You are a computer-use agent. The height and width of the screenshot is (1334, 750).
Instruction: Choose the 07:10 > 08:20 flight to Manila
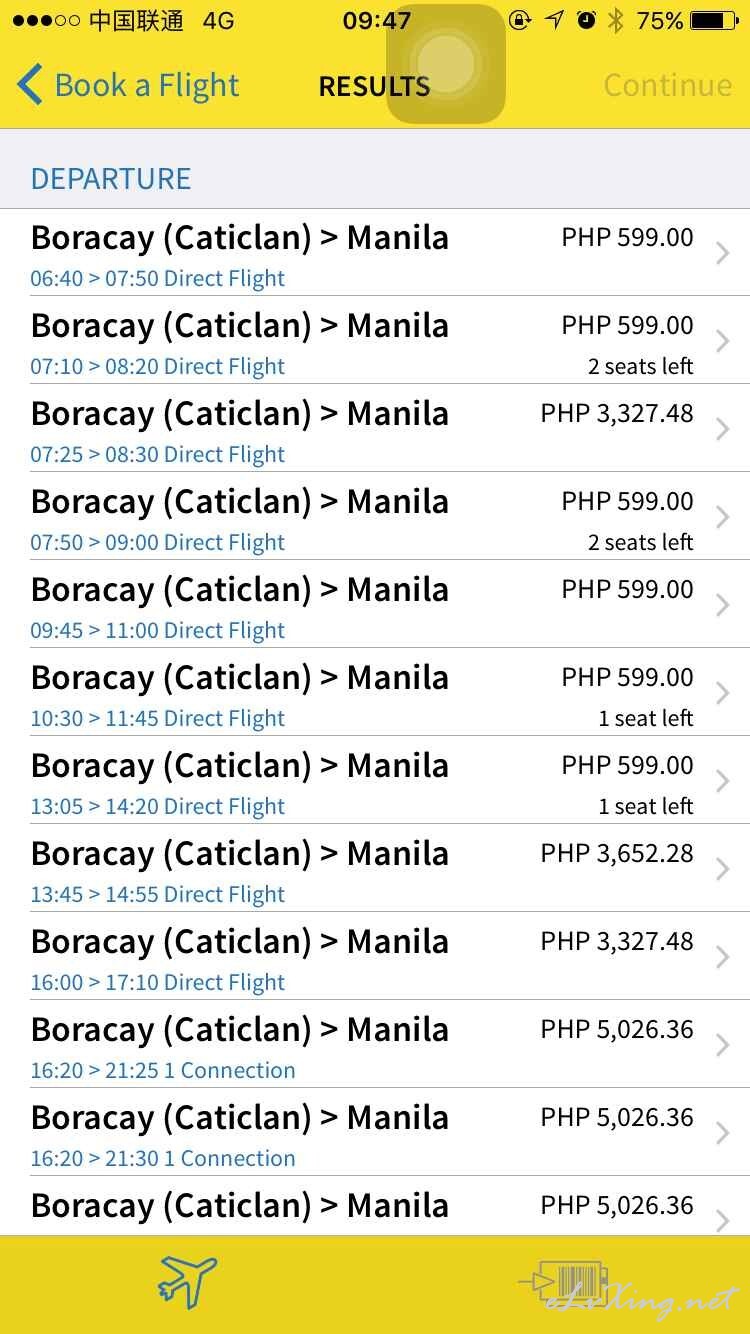tap(375, 340)
